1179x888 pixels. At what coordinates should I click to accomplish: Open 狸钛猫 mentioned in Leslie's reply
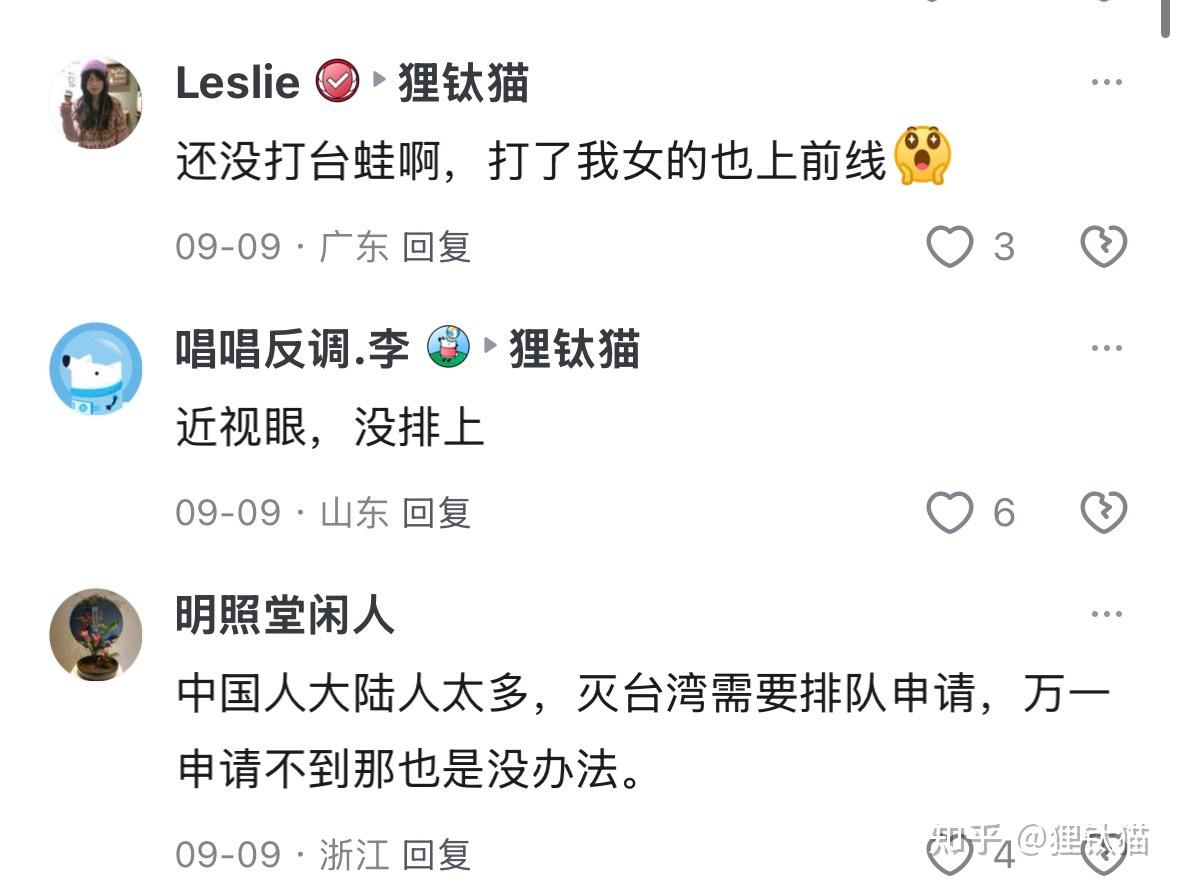coord(463,83)
